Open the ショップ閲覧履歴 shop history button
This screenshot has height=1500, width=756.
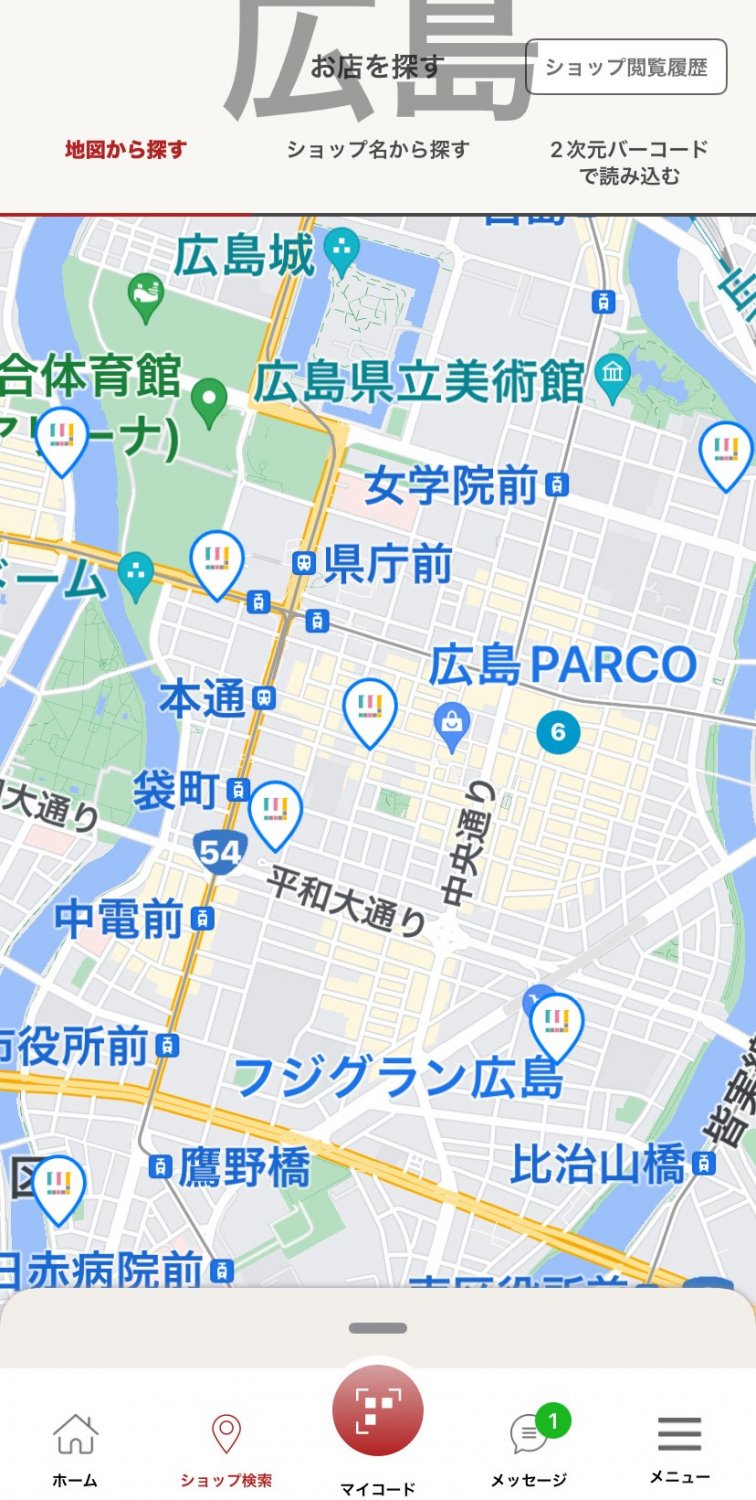point(626,68)
